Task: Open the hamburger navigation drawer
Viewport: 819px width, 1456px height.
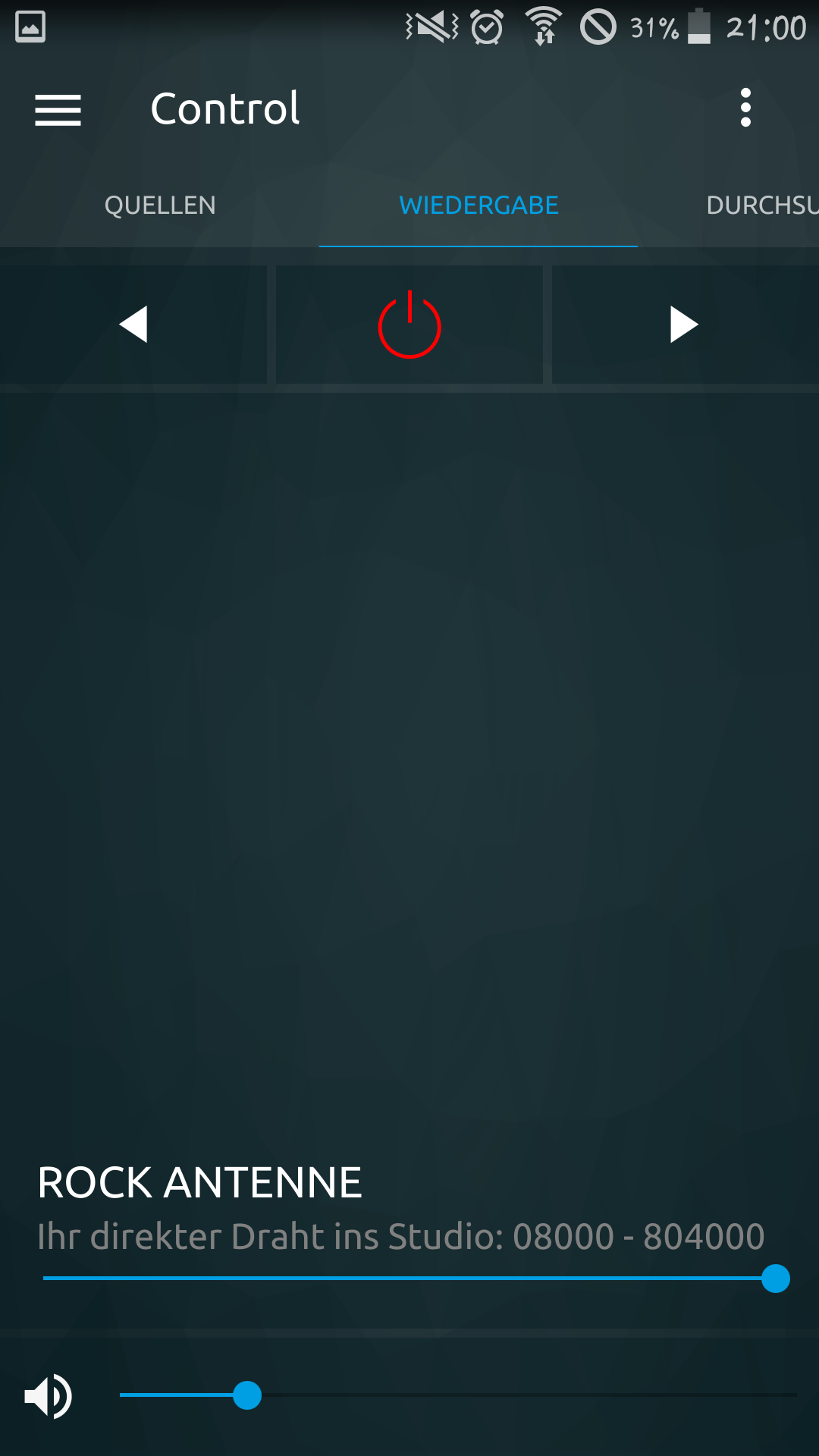Action: point(58,109)
